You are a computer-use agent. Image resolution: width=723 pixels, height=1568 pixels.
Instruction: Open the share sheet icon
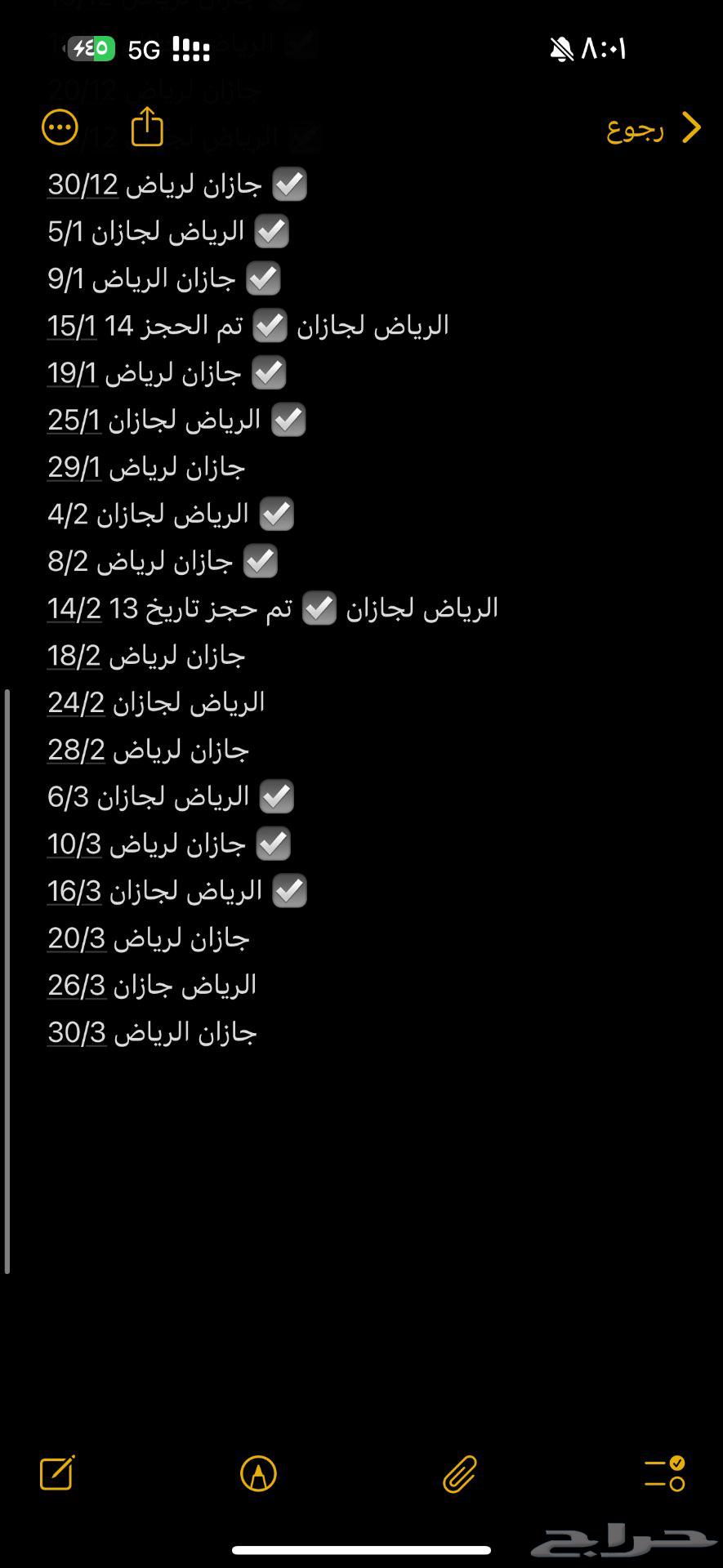pyautogui.click(x=145, y=128)
